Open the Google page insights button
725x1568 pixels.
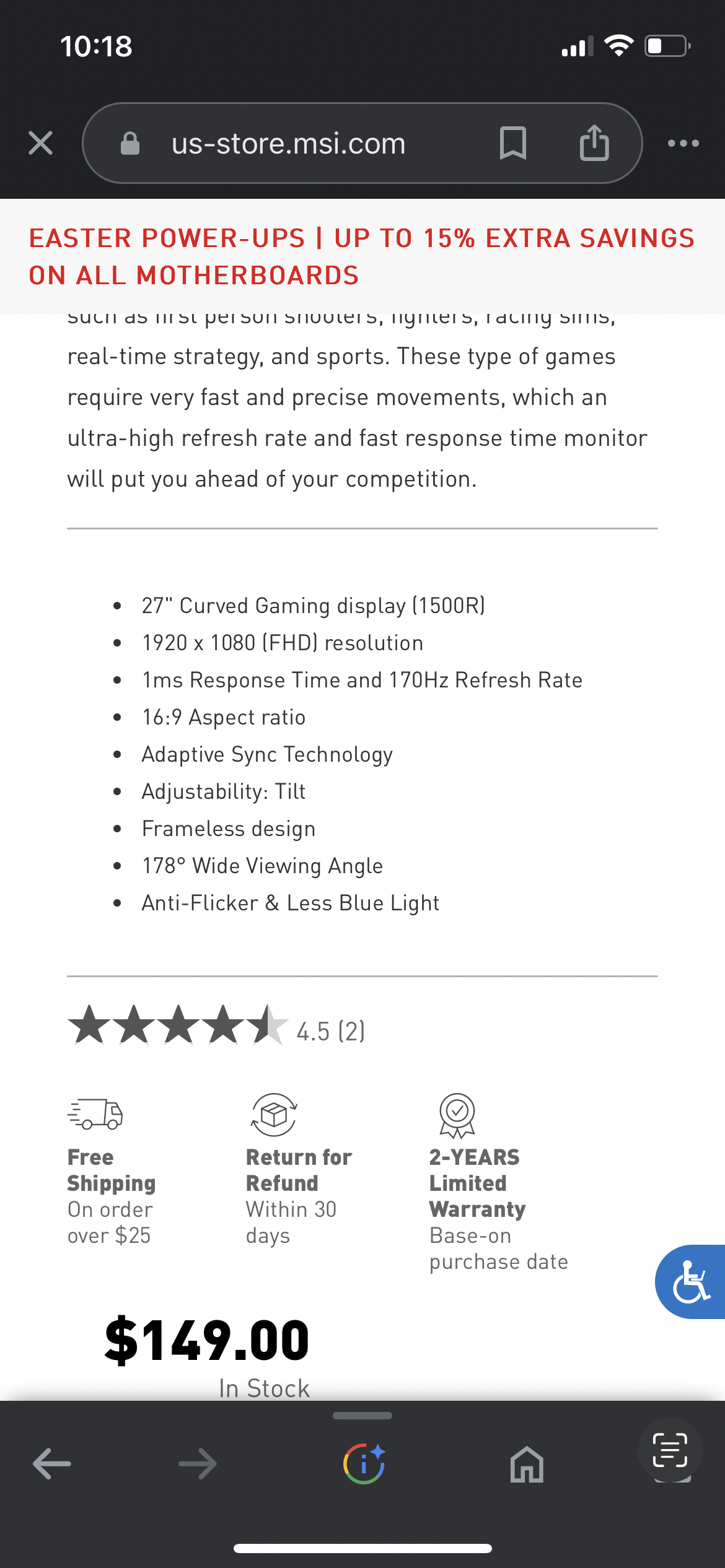point(364,1464)
